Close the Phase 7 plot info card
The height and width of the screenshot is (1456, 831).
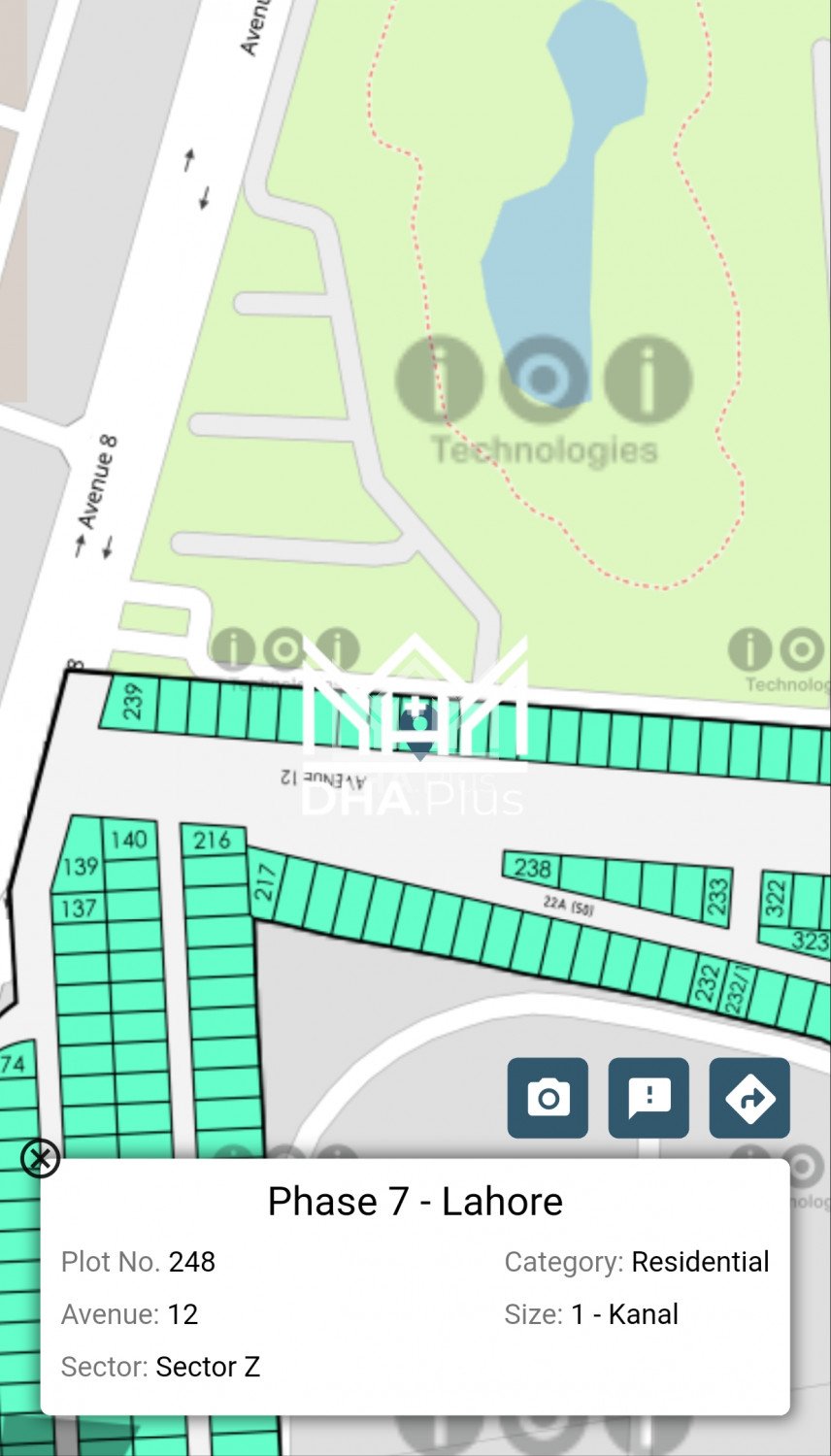tap(40, 1158)
